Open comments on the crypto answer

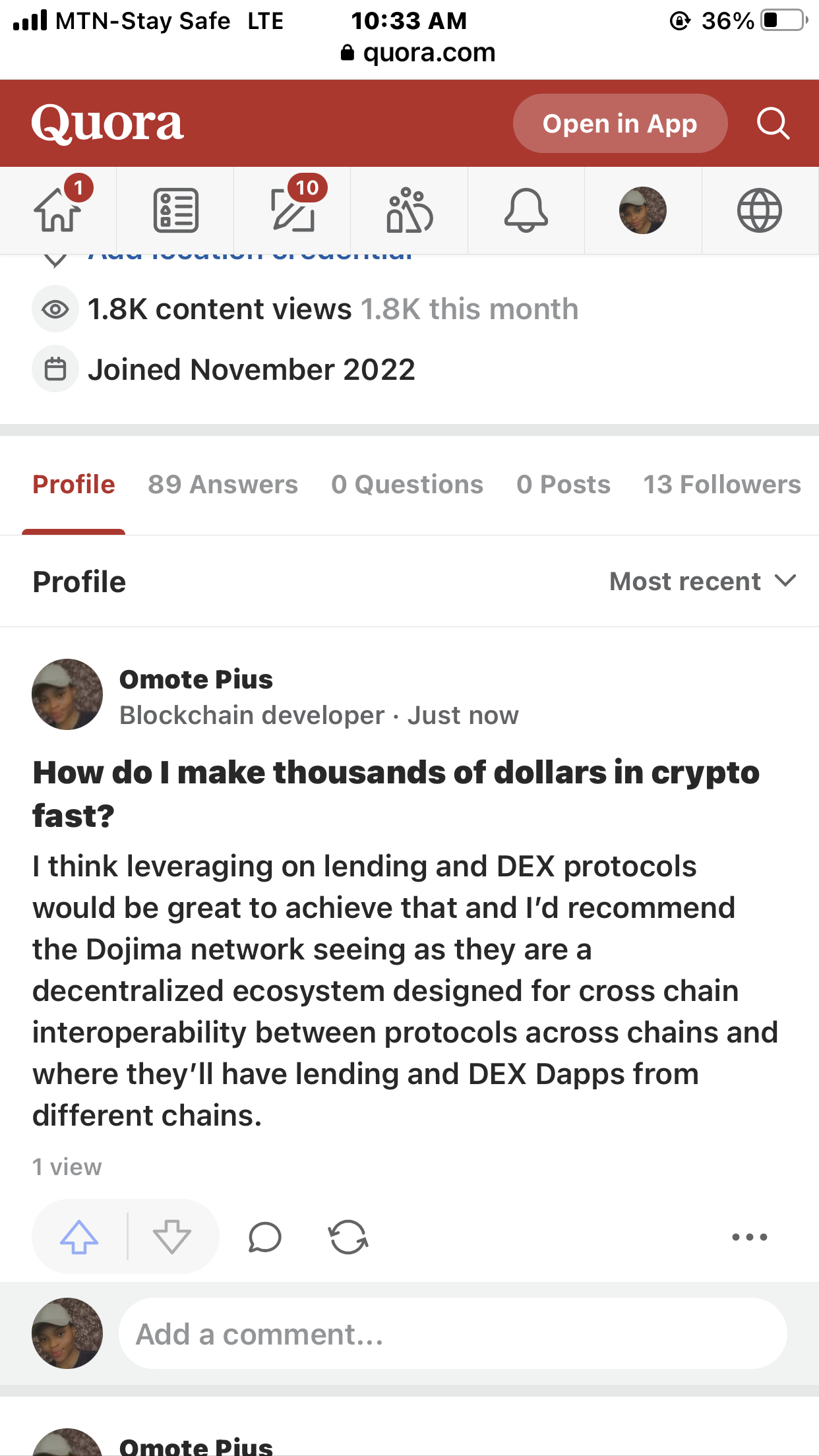point(265,1237)
